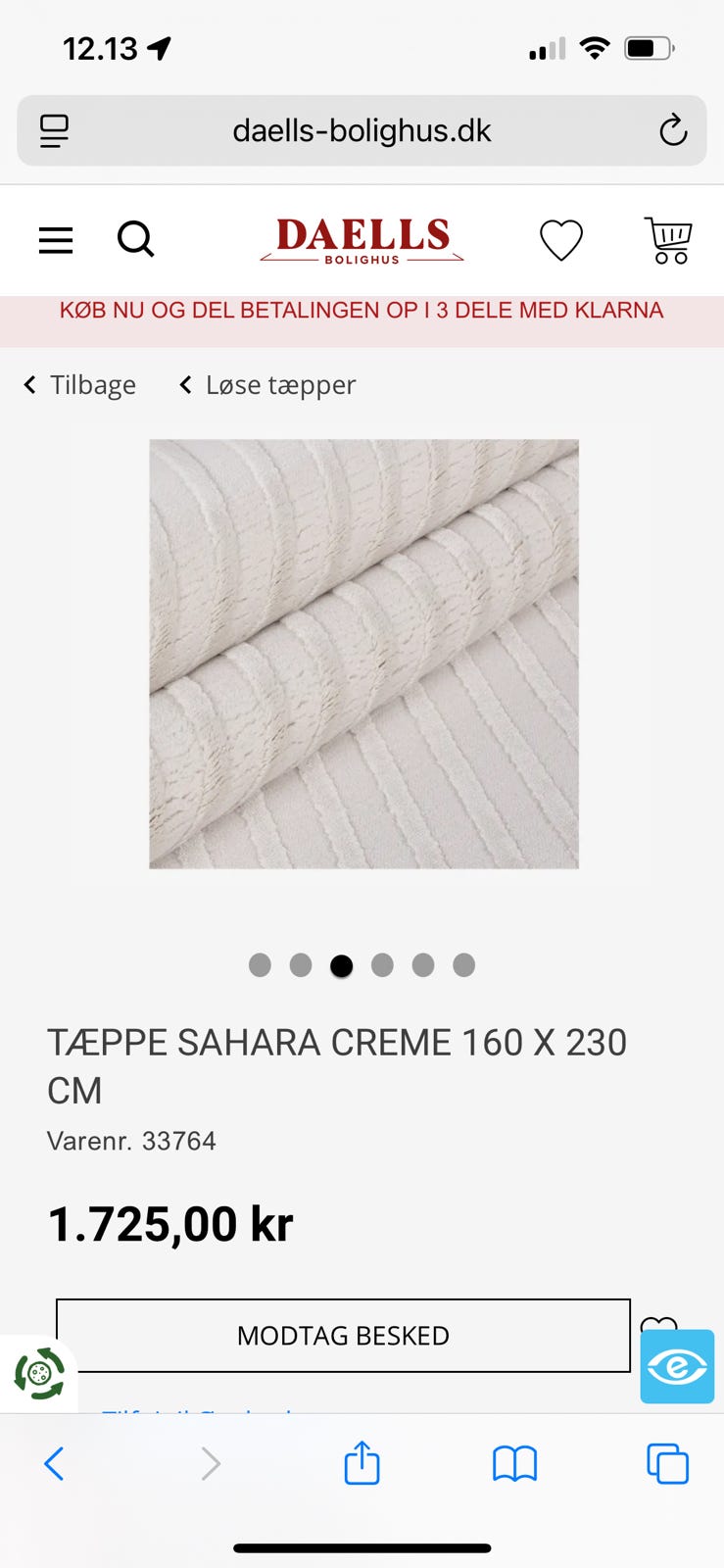Tap the Klarna split payment banner
This screenshot has width=724, height=1568.
coord(362,310)
